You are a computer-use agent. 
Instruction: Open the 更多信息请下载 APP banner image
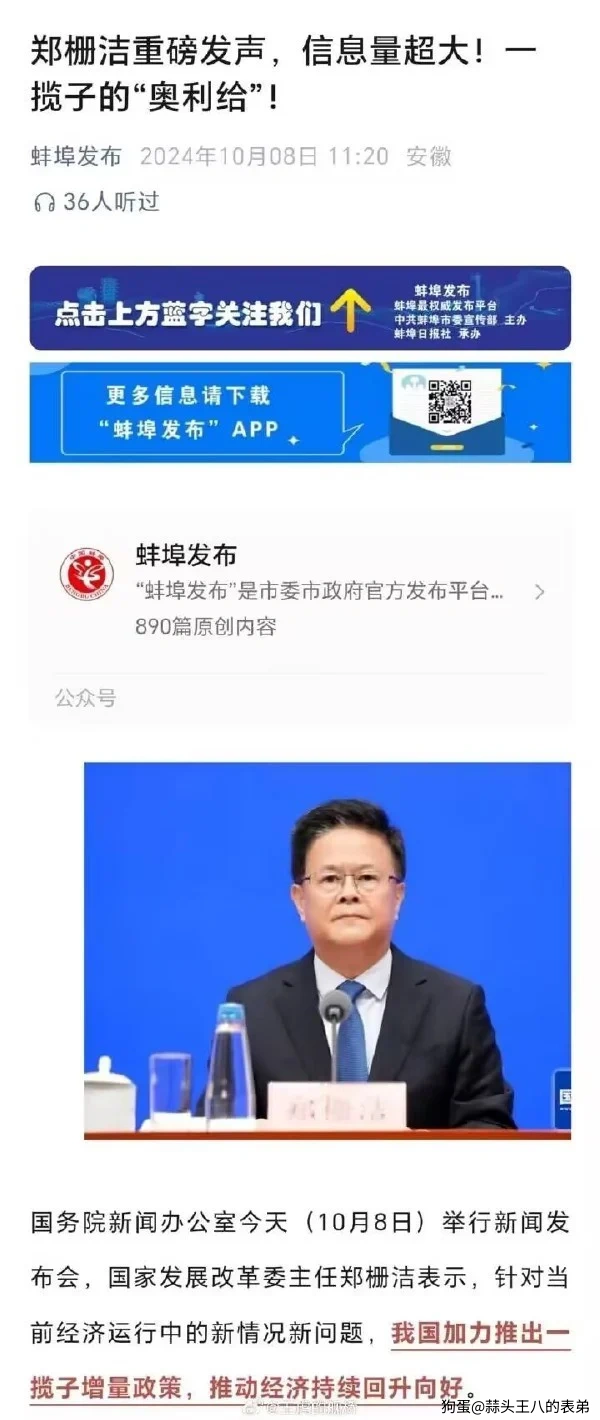coord(300,412)
